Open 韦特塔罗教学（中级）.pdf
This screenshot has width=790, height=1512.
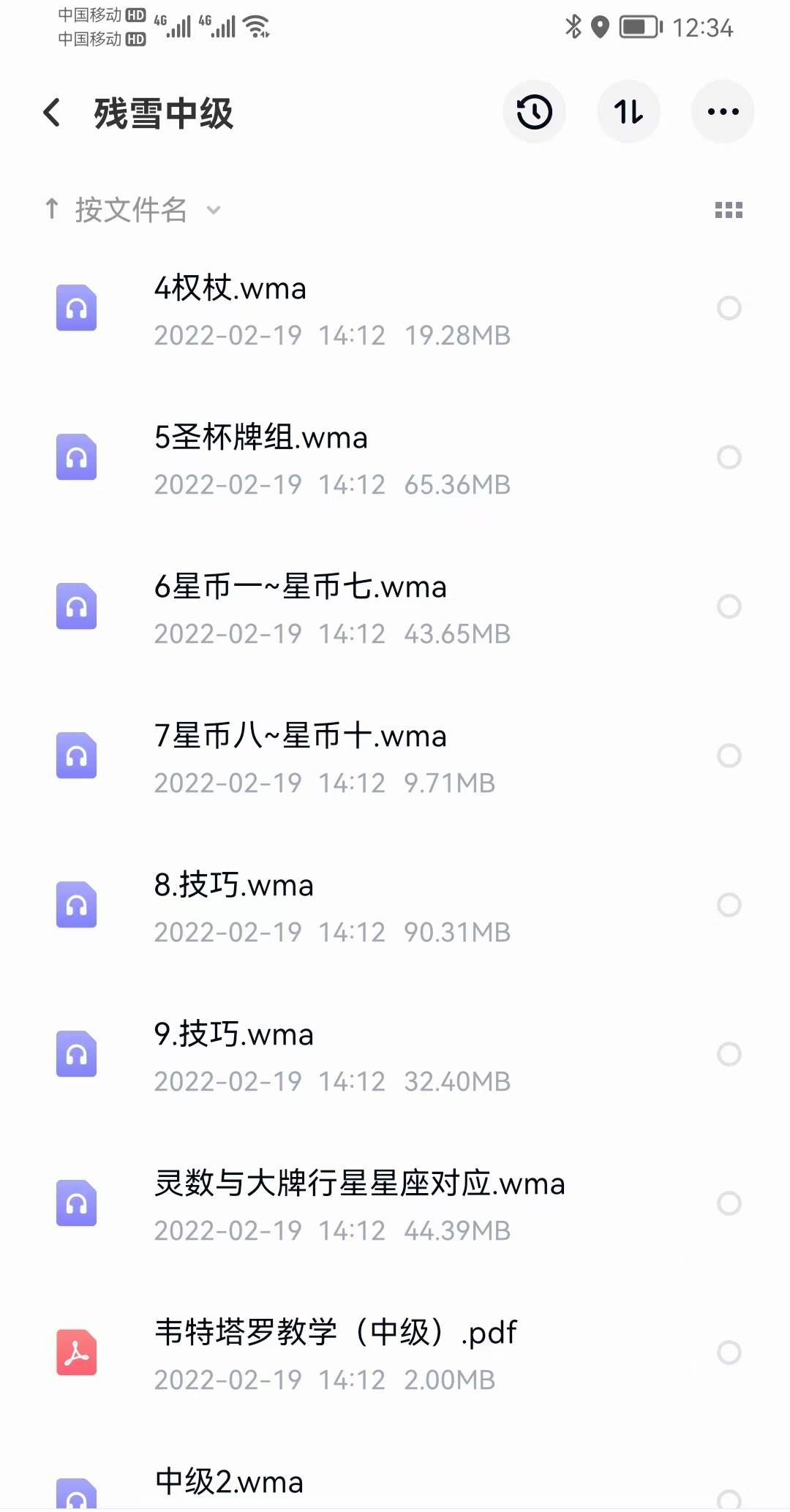click(x=335, y=1333)
